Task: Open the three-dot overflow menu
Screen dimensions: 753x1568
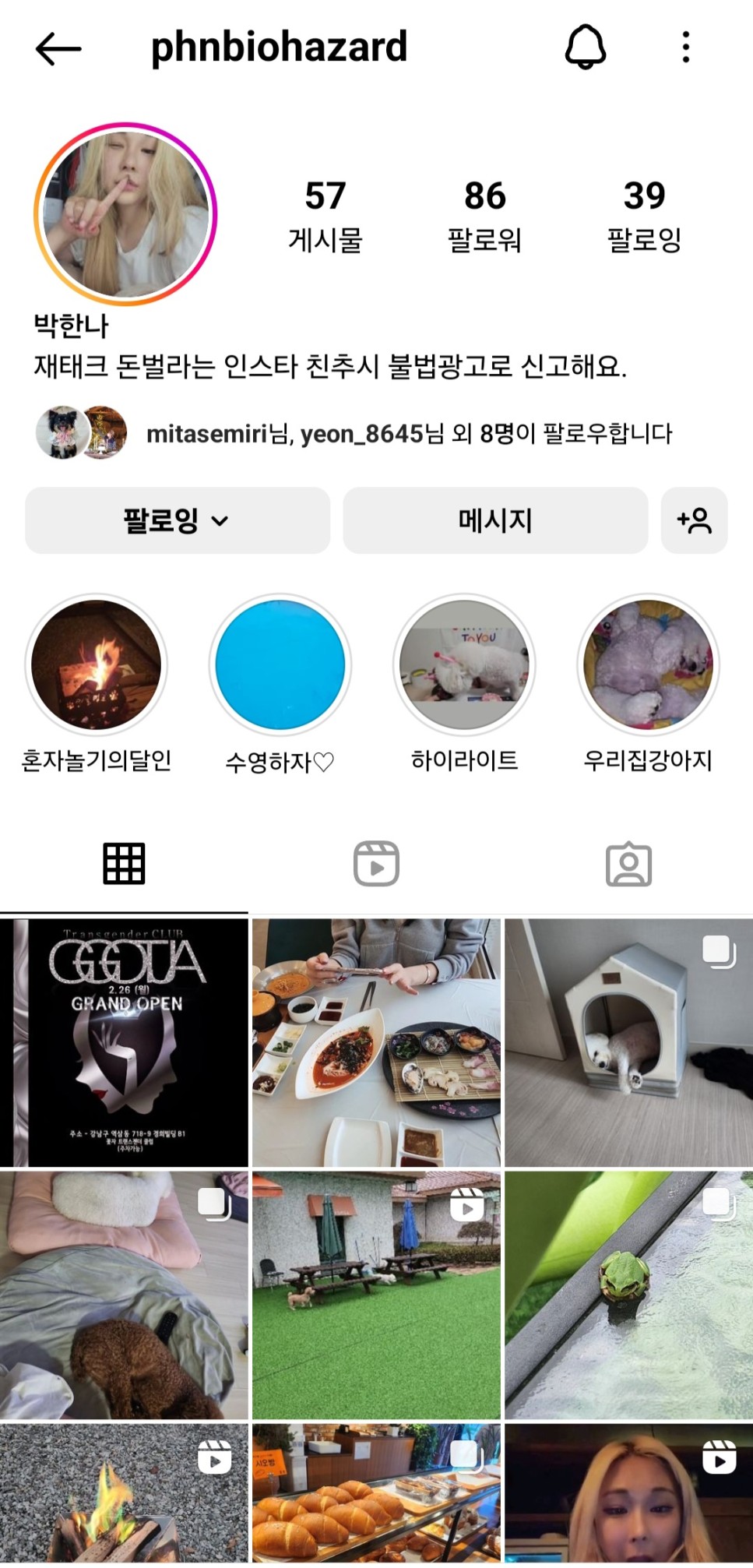Action: (x=685, y=48)
